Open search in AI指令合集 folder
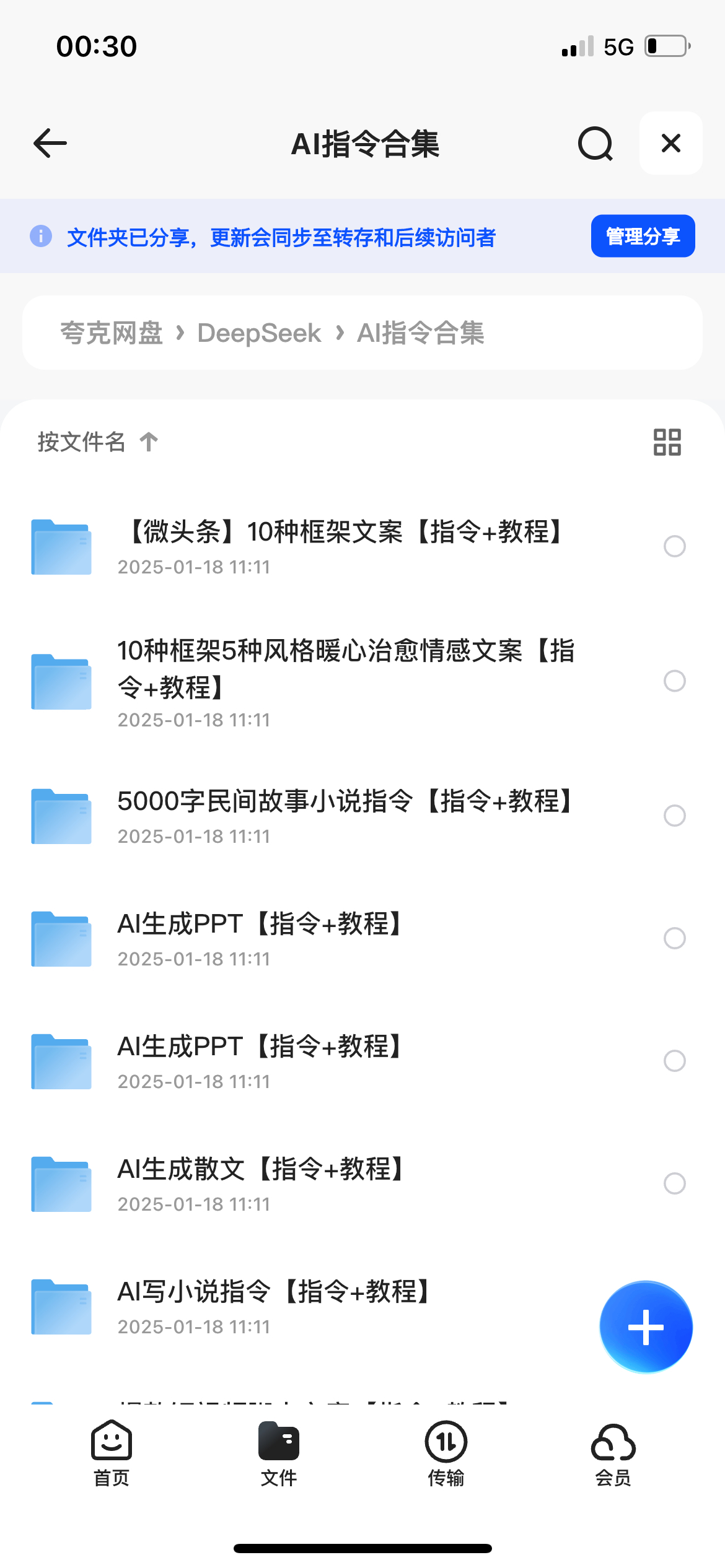 pyautogui.click(x=595, y=143)
